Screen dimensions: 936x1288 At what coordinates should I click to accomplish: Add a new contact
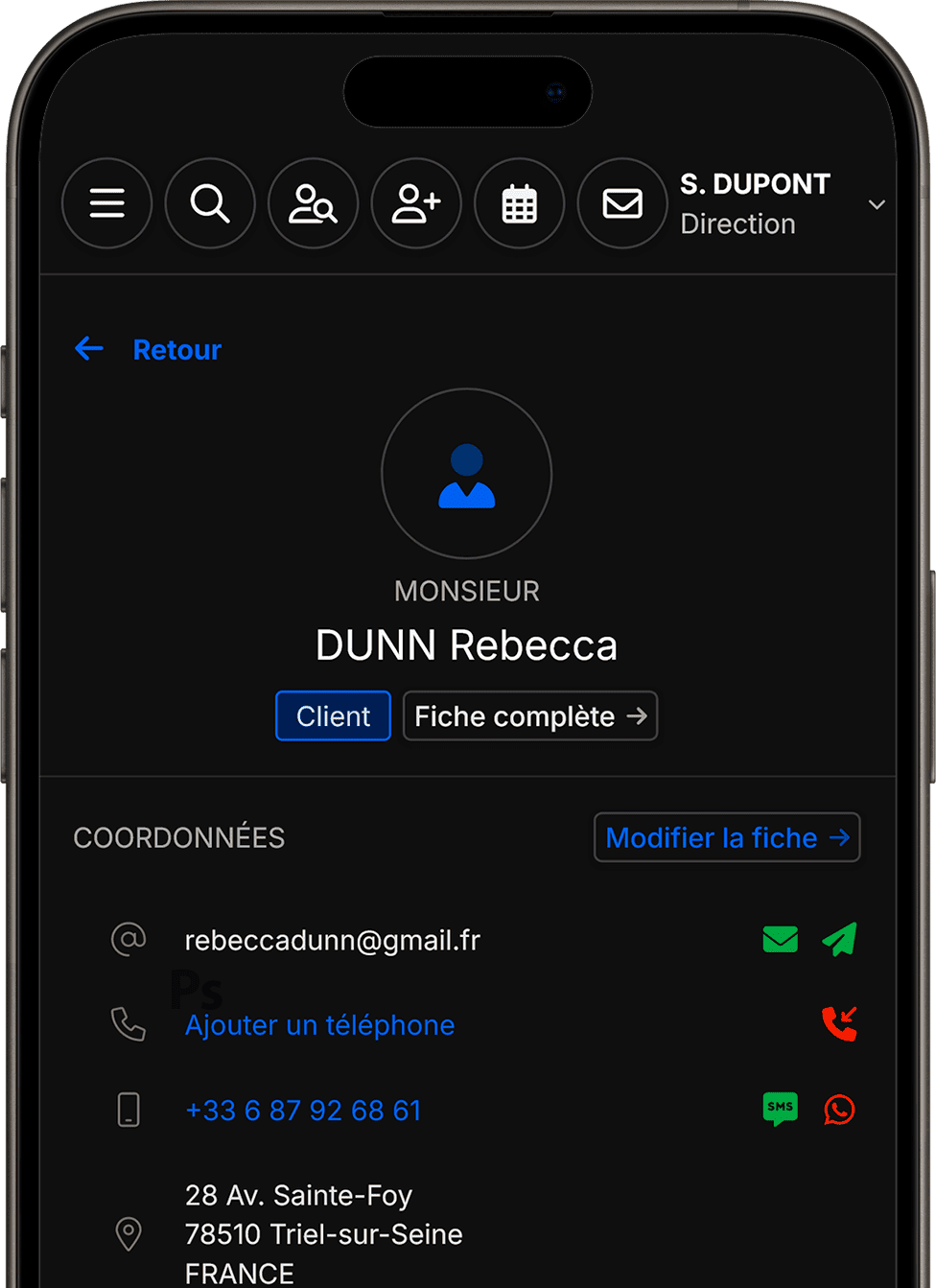(x=416, y=203)
